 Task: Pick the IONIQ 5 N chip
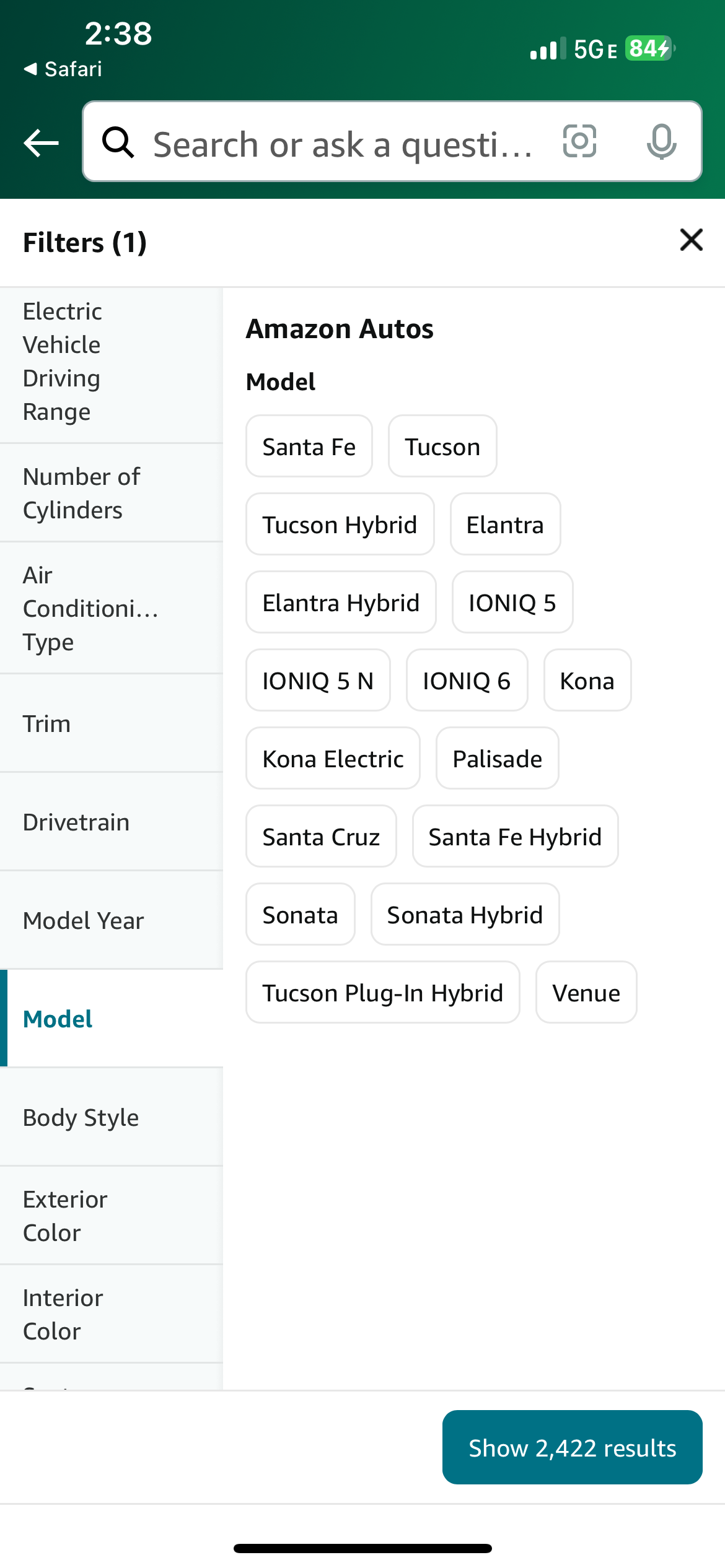[318, 681]
